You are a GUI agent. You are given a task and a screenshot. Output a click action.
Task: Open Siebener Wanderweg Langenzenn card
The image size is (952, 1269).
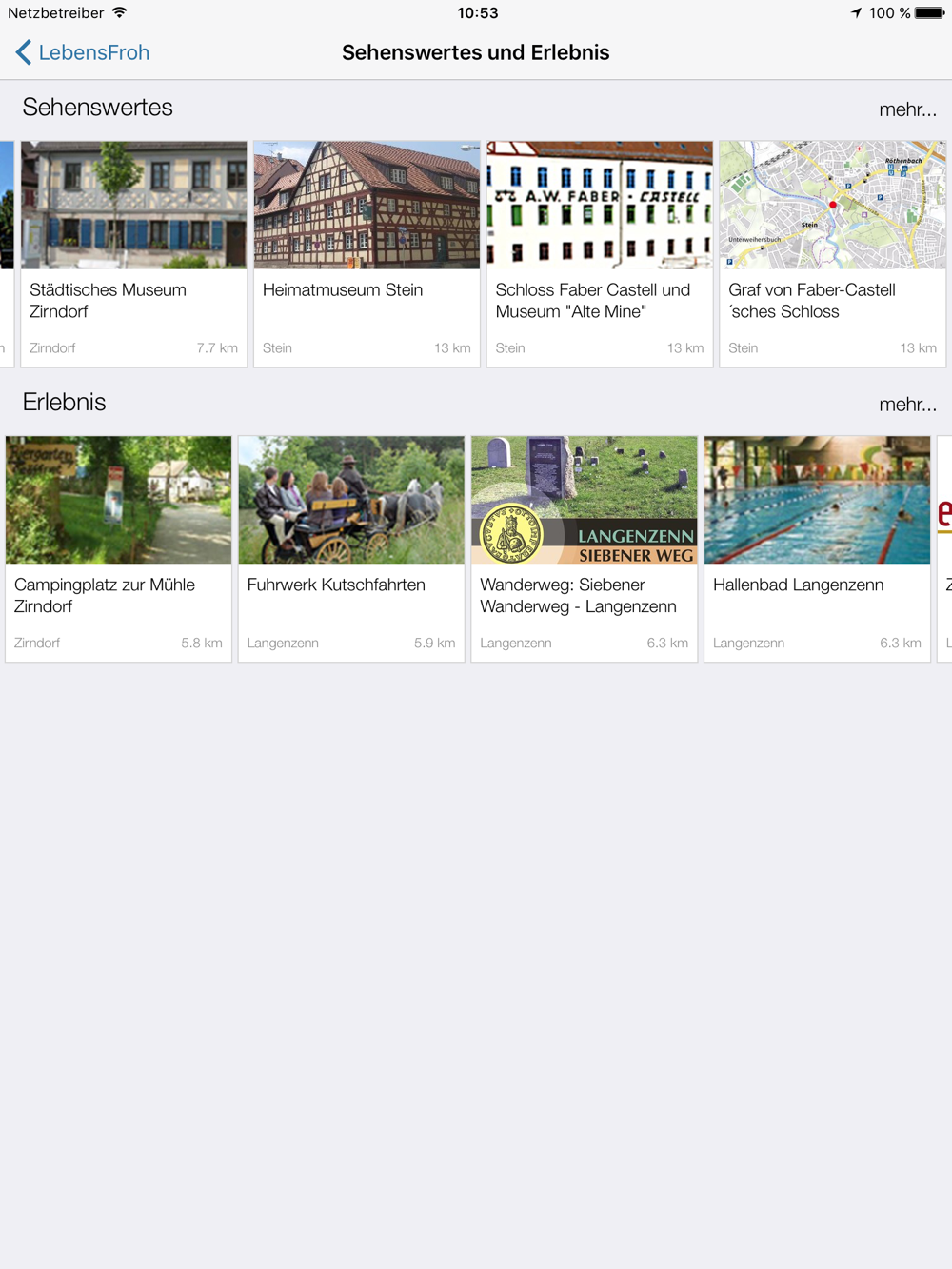point(585,549)
